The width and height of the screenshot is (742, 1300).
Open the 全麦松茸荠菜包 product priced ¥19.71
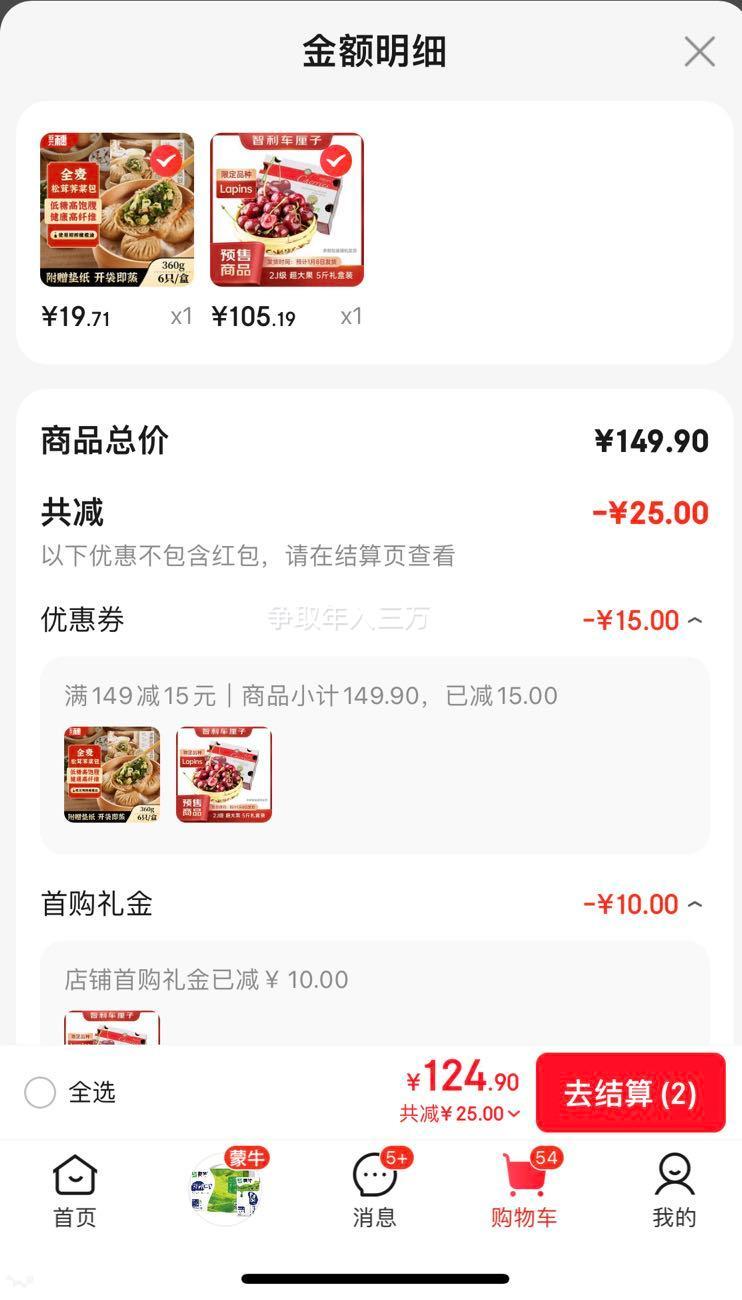[117, 210]
